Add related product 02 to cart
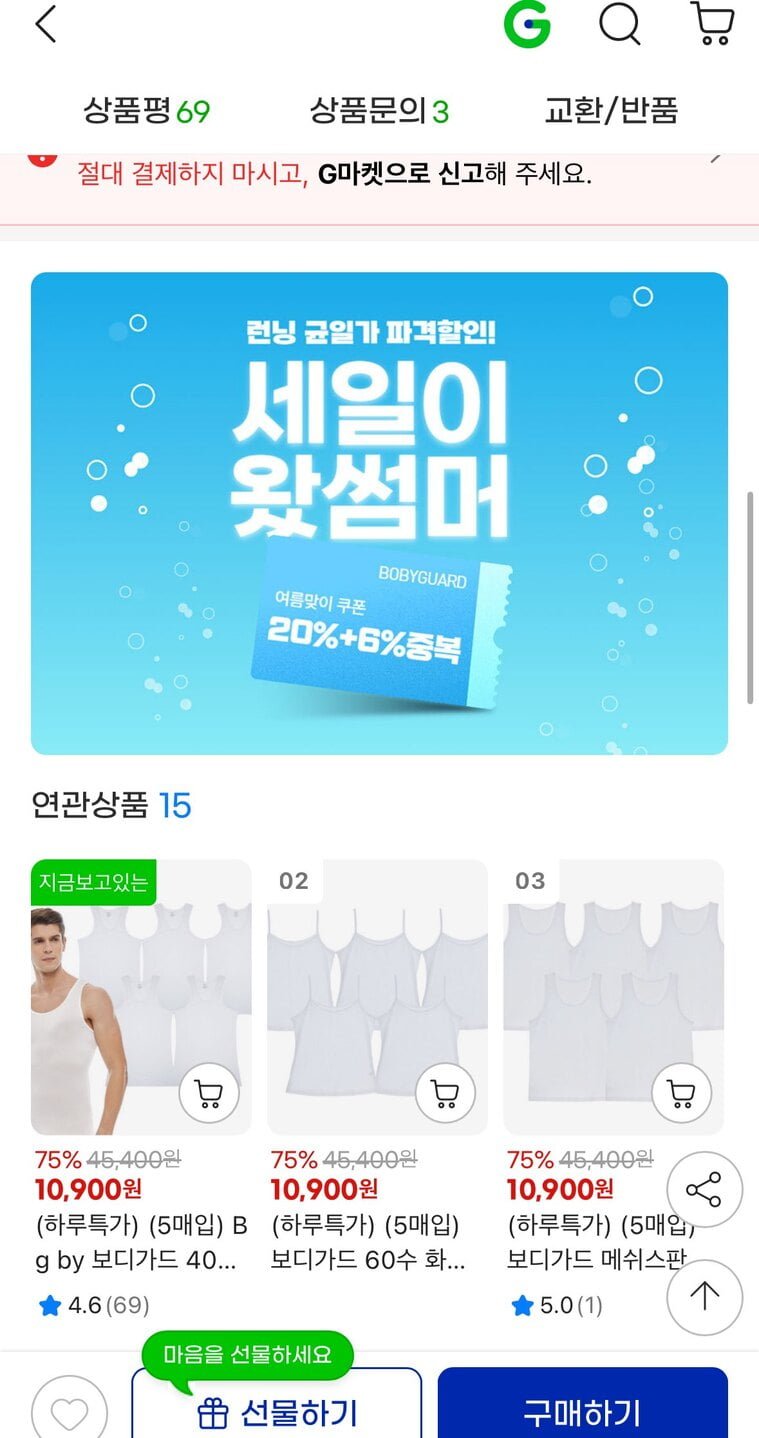This screenshot has height=1438, width=759. (445, 1094)
